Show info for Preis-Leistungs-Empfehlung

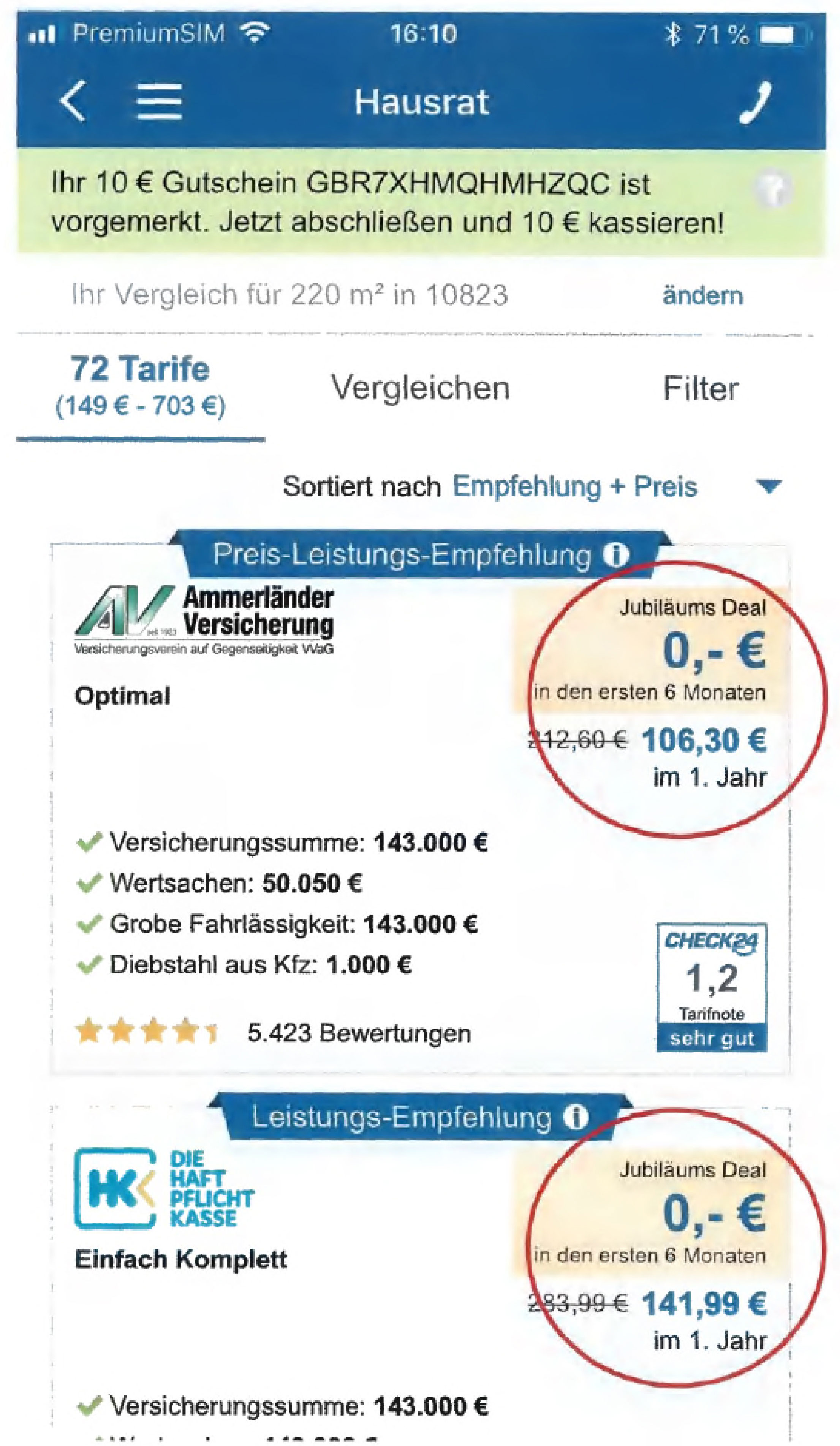click(x=616, y=555)
